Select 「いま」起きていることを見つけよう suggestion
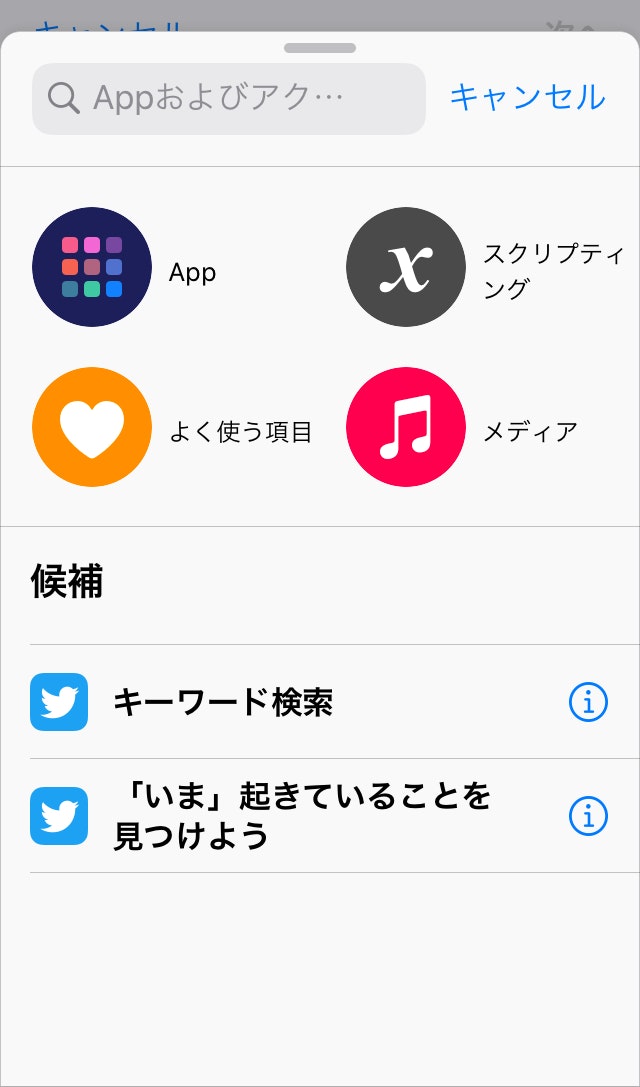The height and width of the screenshot is (1087, 640). click(300, 816)
